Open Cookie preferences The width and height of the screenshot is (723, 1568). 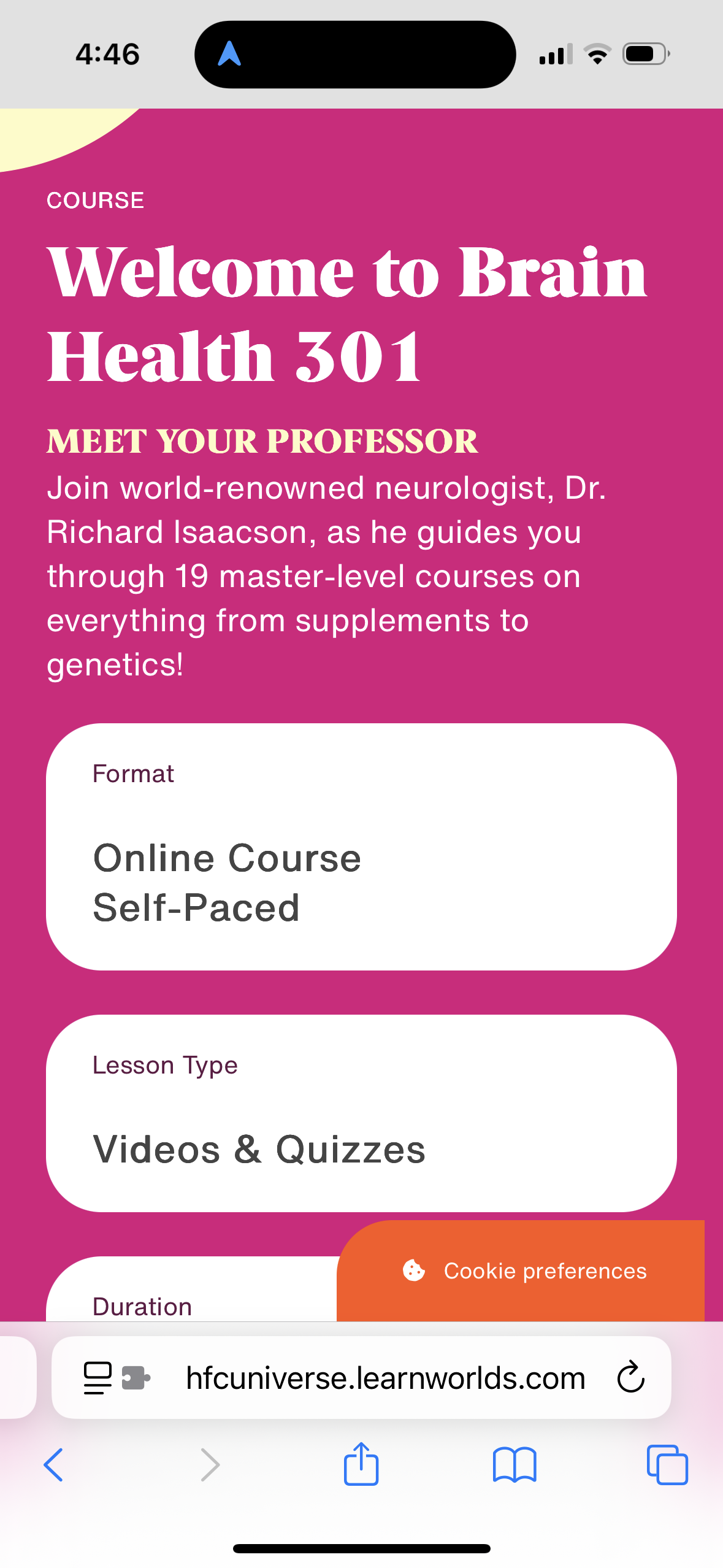pos(525,1271)
